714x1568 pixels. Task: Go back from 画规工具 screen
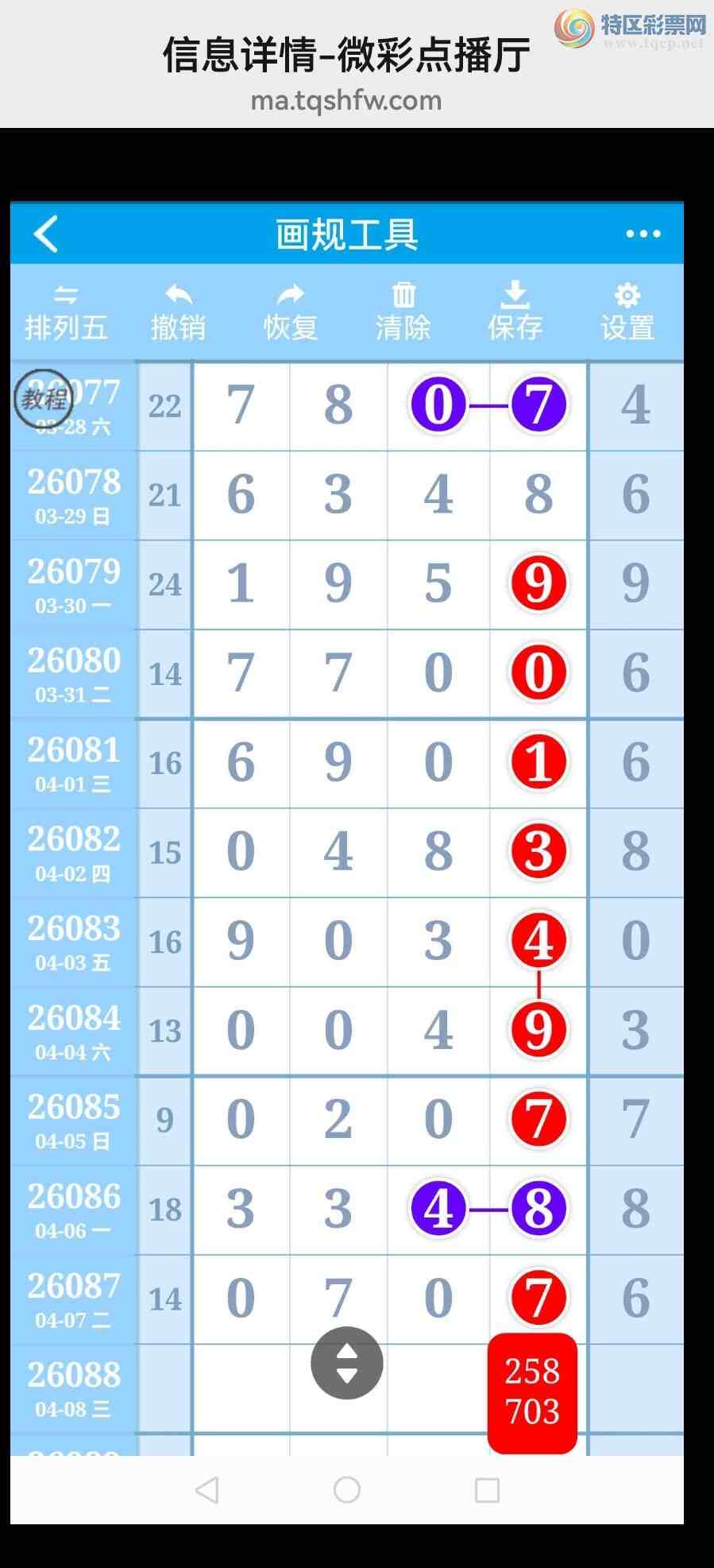[x=46, y=234]
